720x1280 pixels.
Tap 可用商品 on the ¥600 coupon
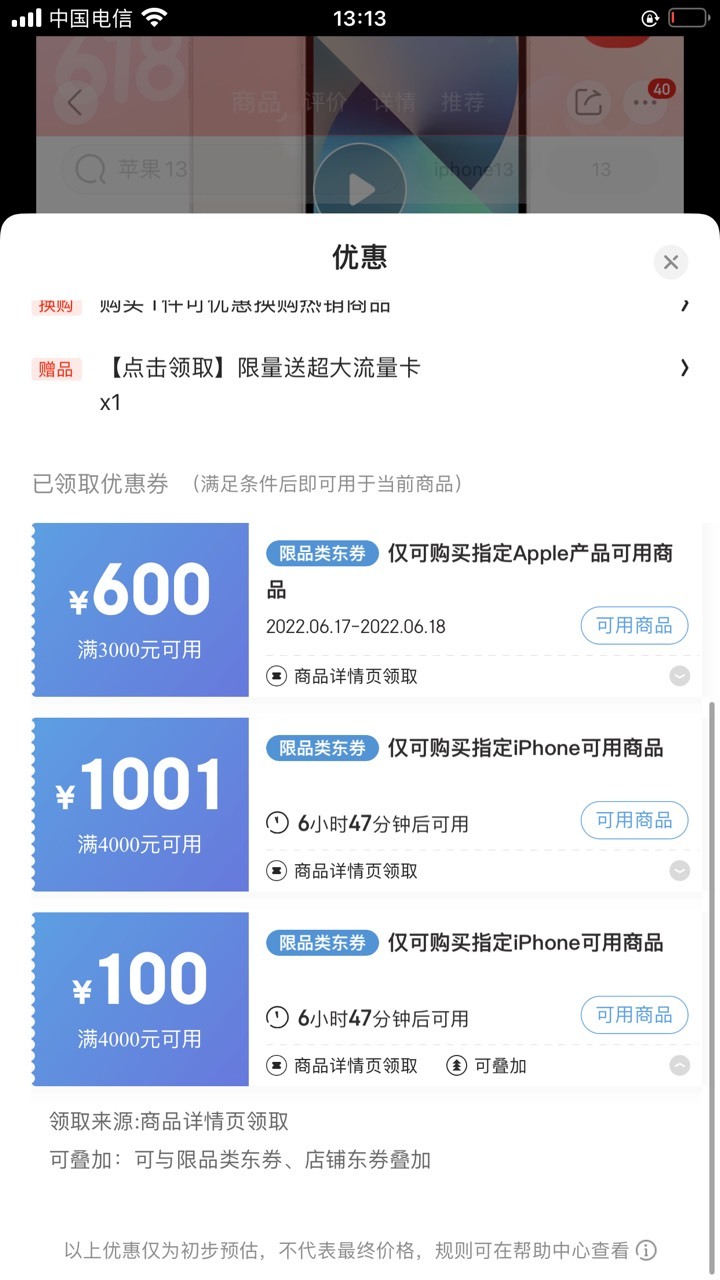pyautogui.click(x=634, y=626)
